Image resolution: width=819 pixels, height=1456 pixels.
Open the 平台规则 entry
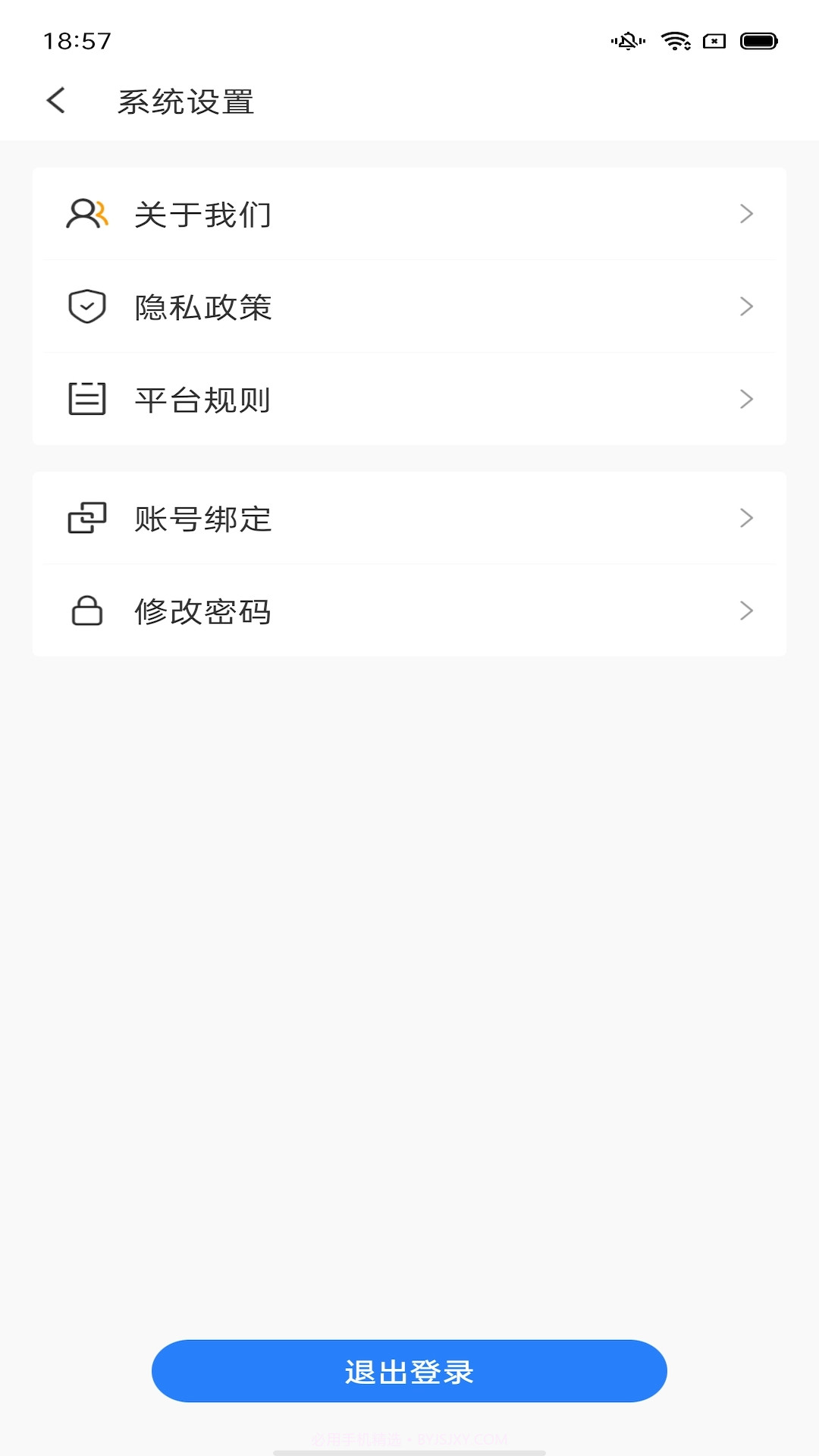[x=409, y=398]
